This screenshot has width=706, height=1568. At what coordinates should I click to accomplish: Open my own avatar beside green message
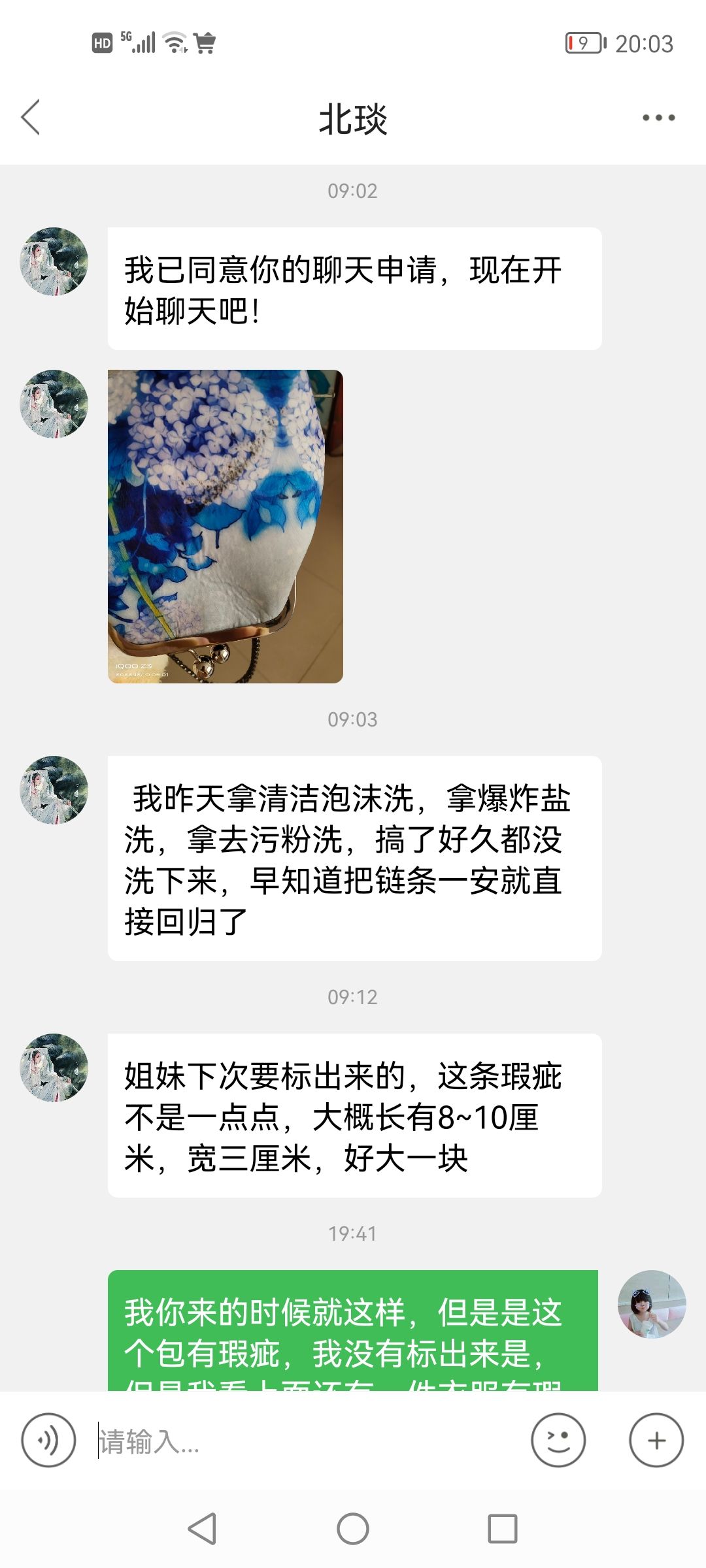[x=651, y=1304]
